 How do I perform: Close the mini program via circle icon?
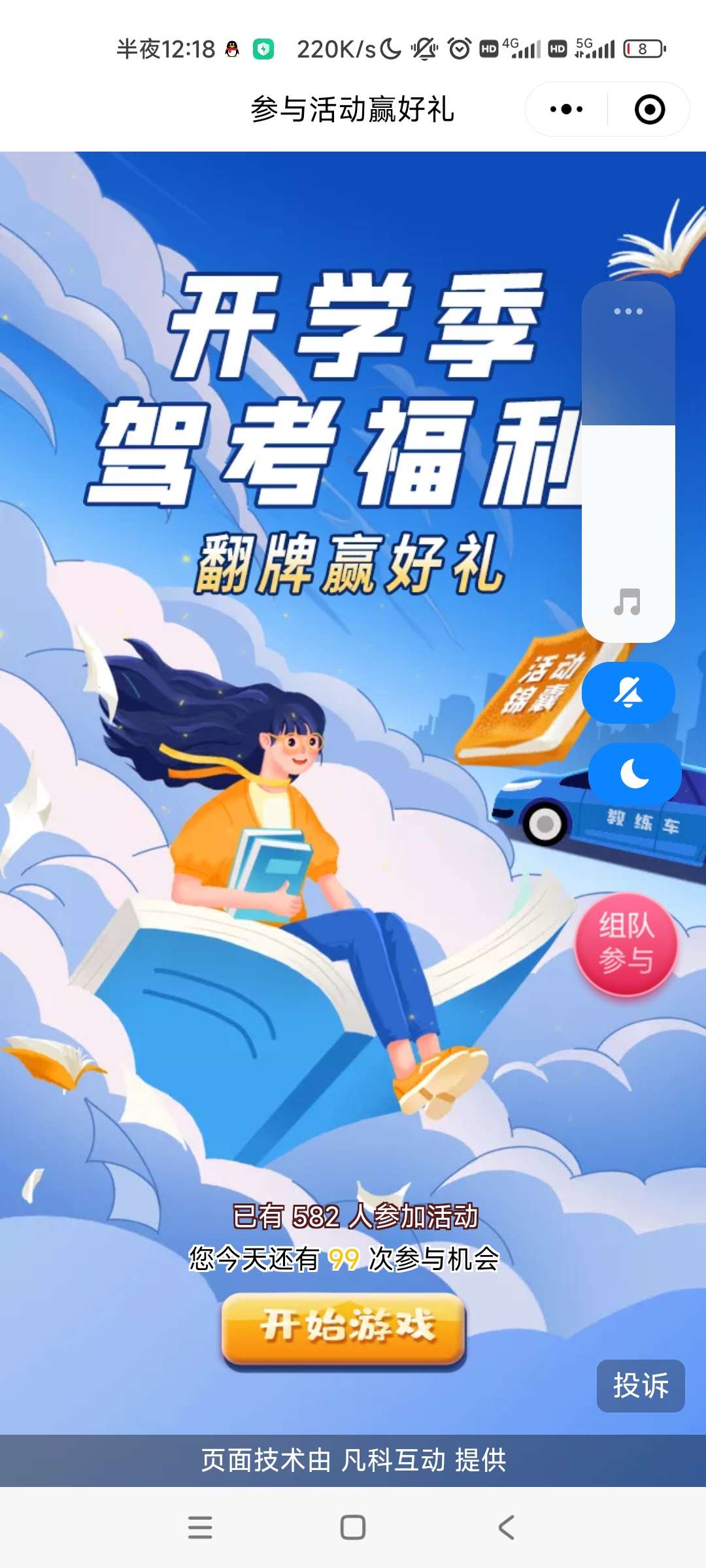click(x=649, y=109)
